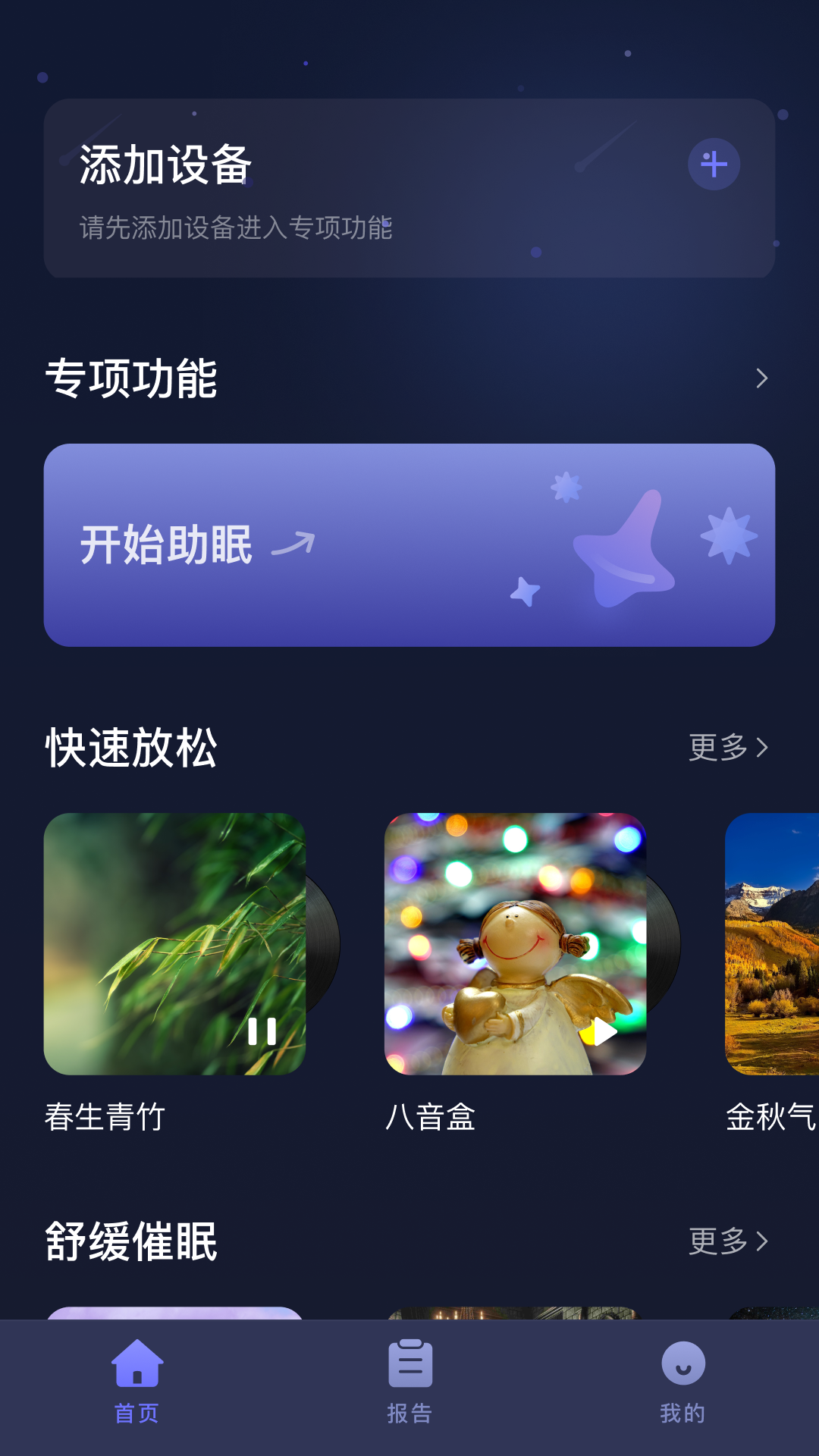Select the 我的 profile icon

[680, 1361]
